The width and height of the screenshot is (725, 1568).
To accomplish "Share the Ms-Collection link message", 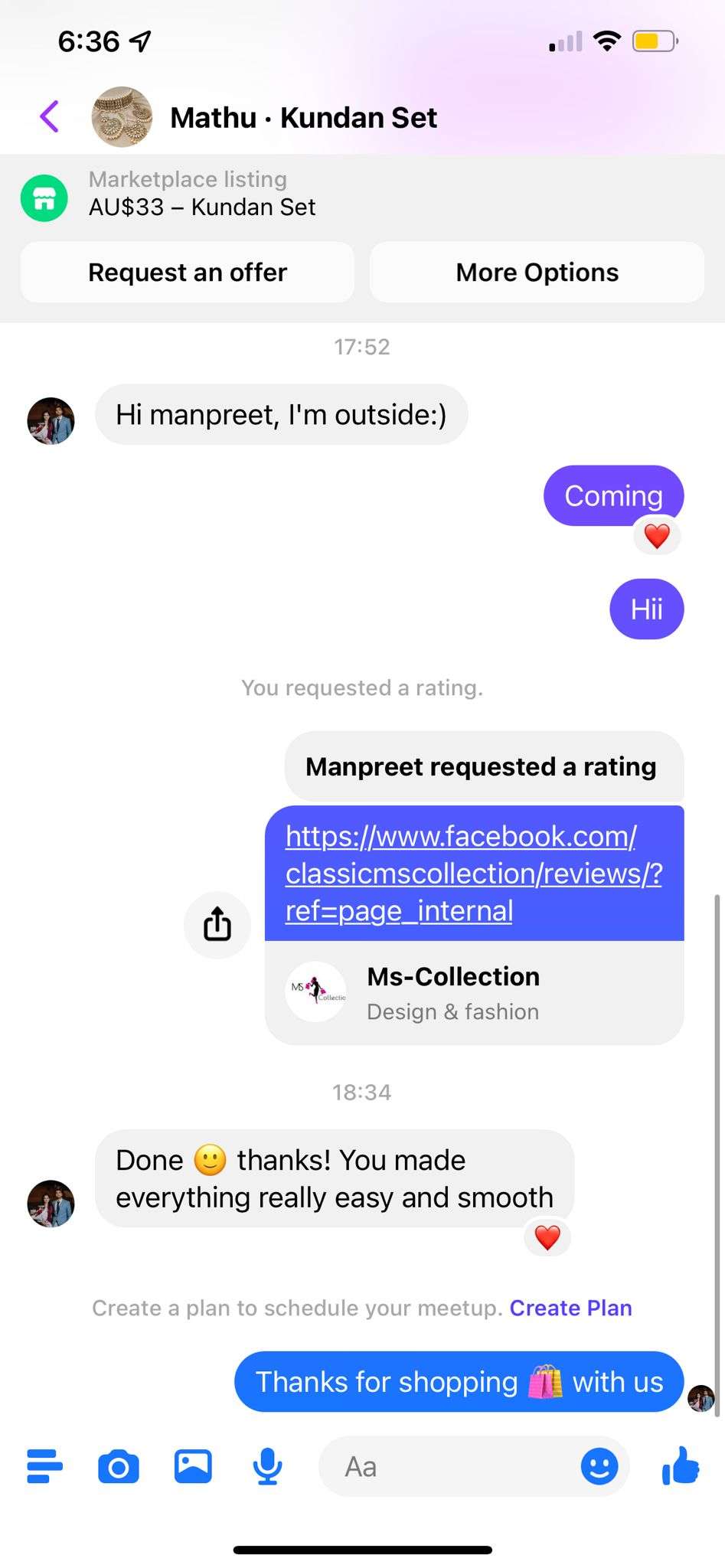I will click(x=217, y=924).
